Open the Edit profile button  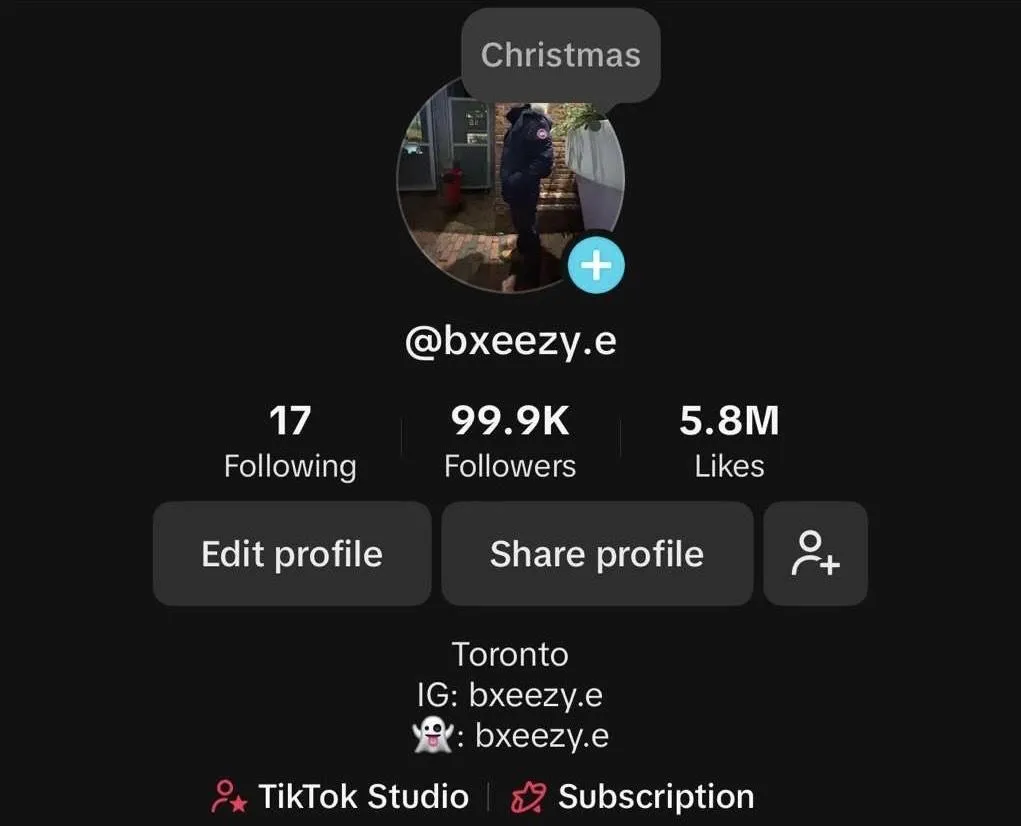tap(292, 554)
